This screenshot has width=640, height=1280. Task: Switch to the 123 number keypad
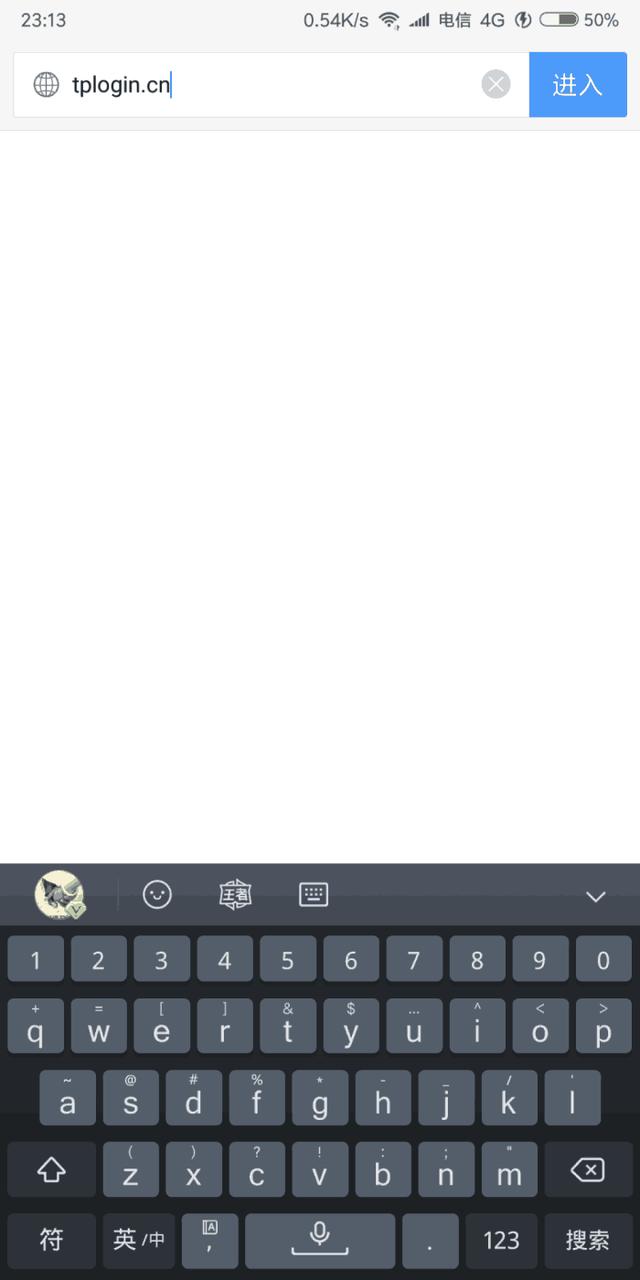coord(501,1240)
